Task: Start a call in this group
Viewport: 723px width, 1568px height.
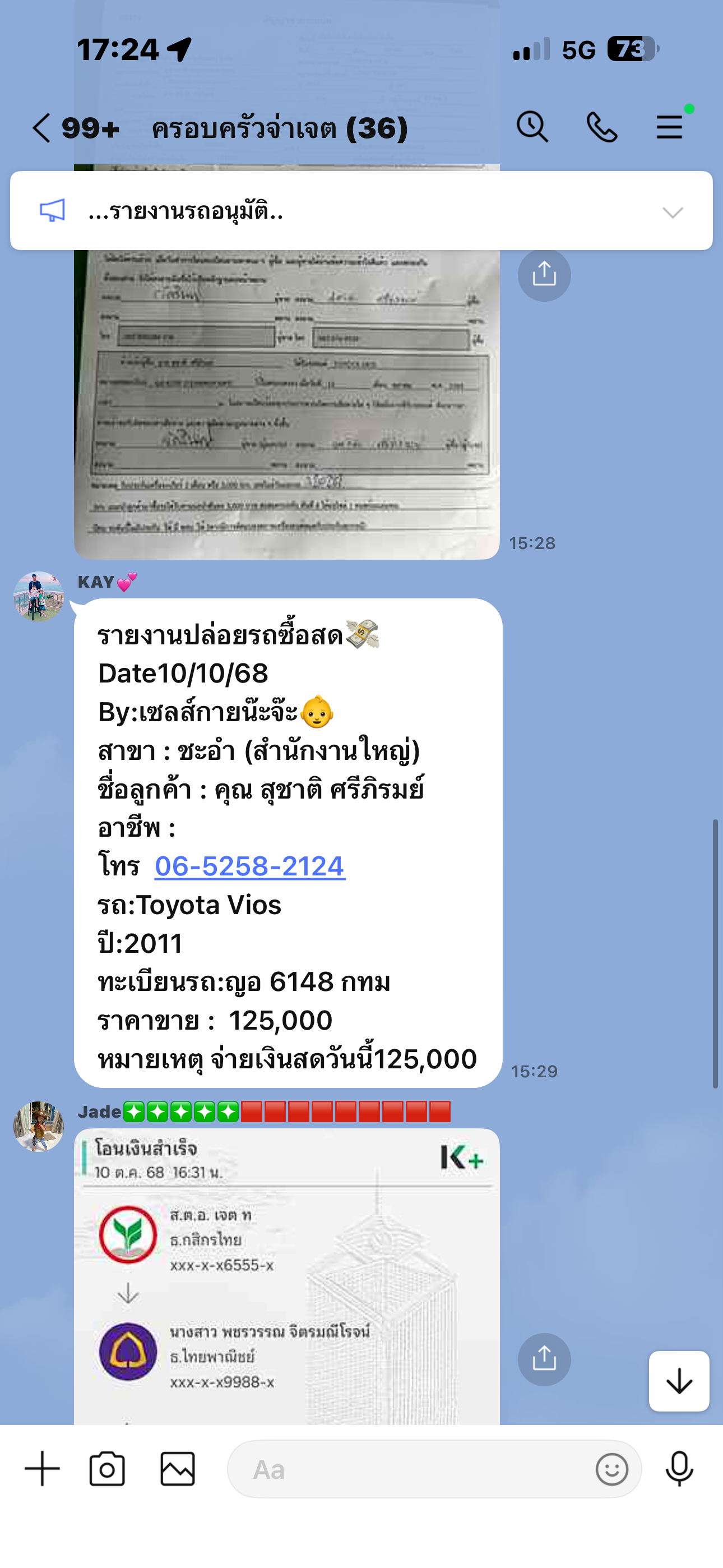Action: click(601, 127)
